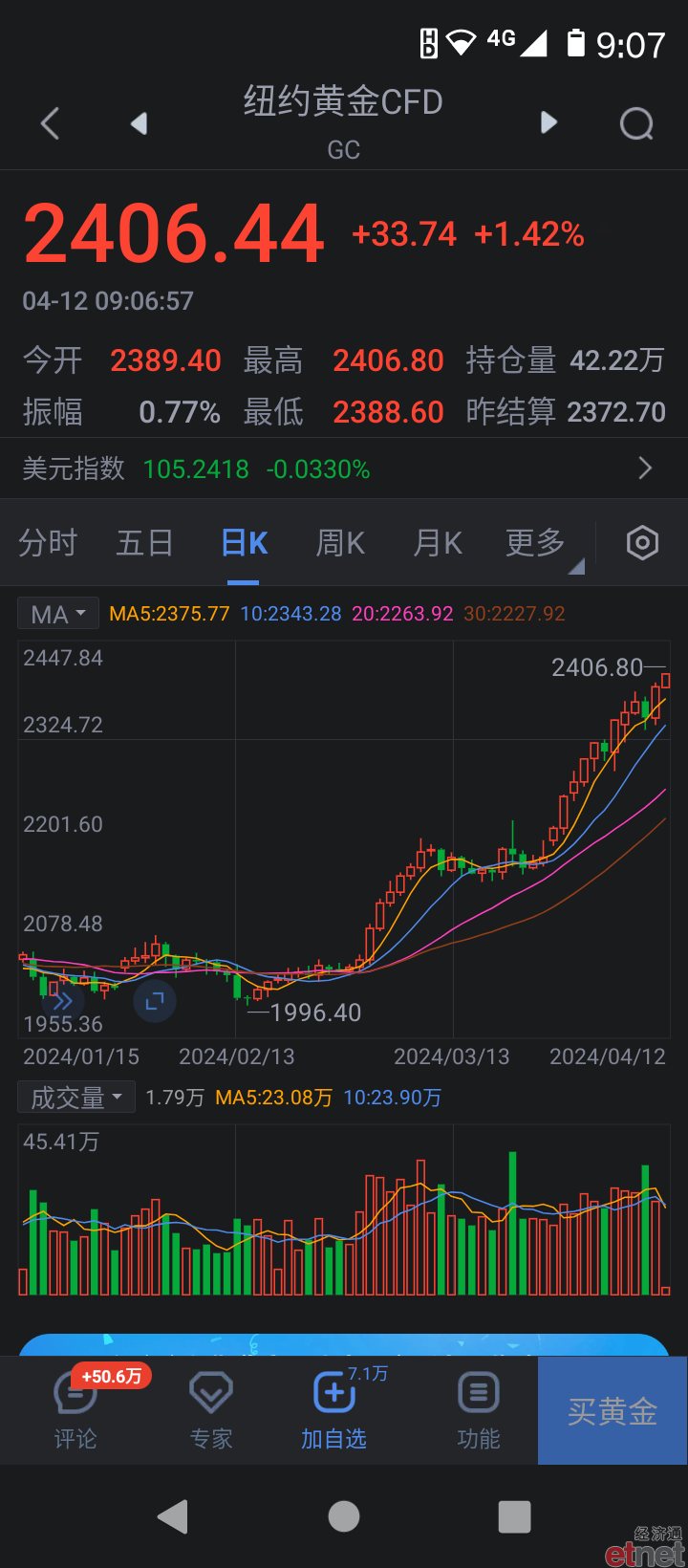Add to watchlist with 加自选
The height and width of the screenshot is (1568, 688).
pyautogui.click(x=334, y=1410)
